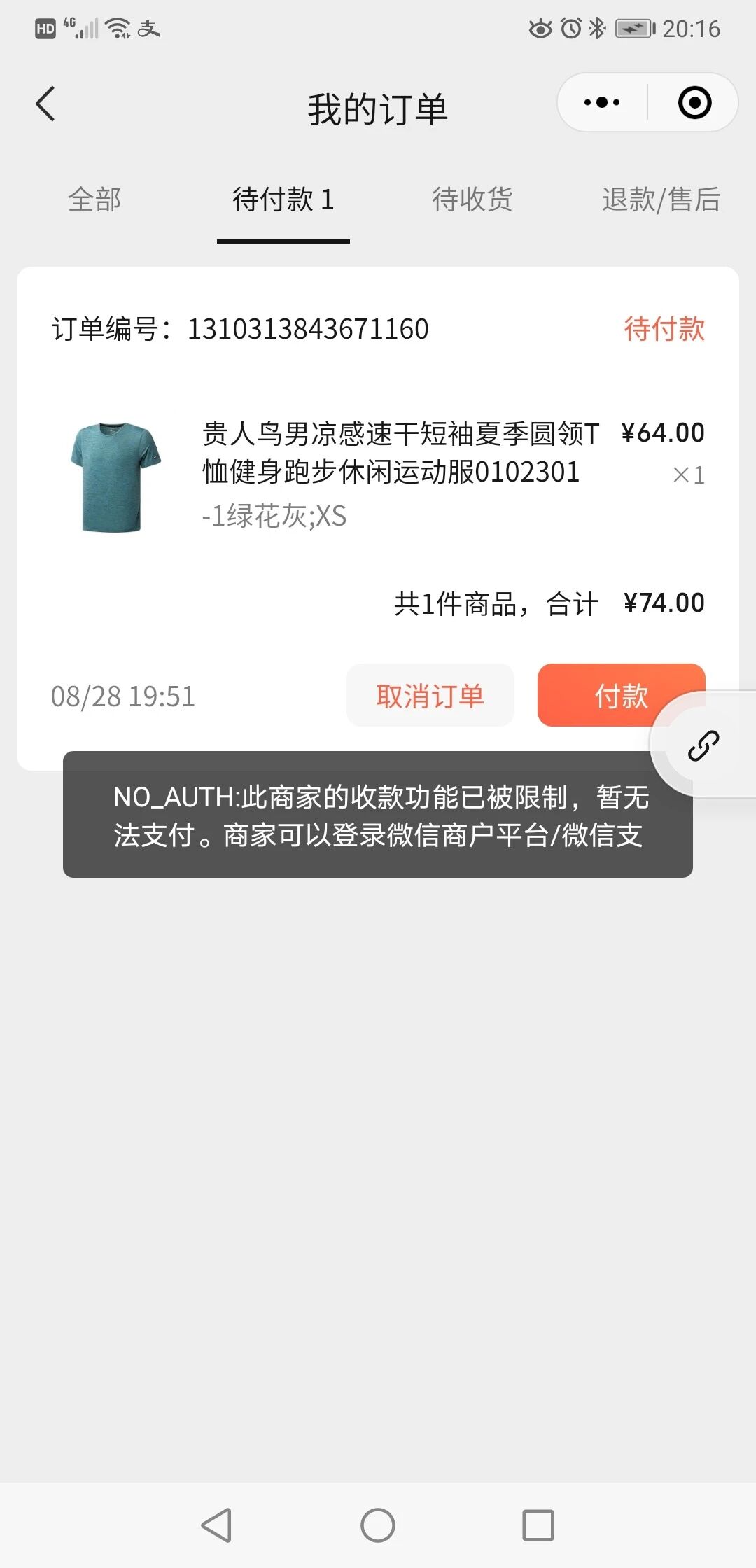Switch to the 全部 orders tab
The image size is (756, 1568).
pos(94,199)
